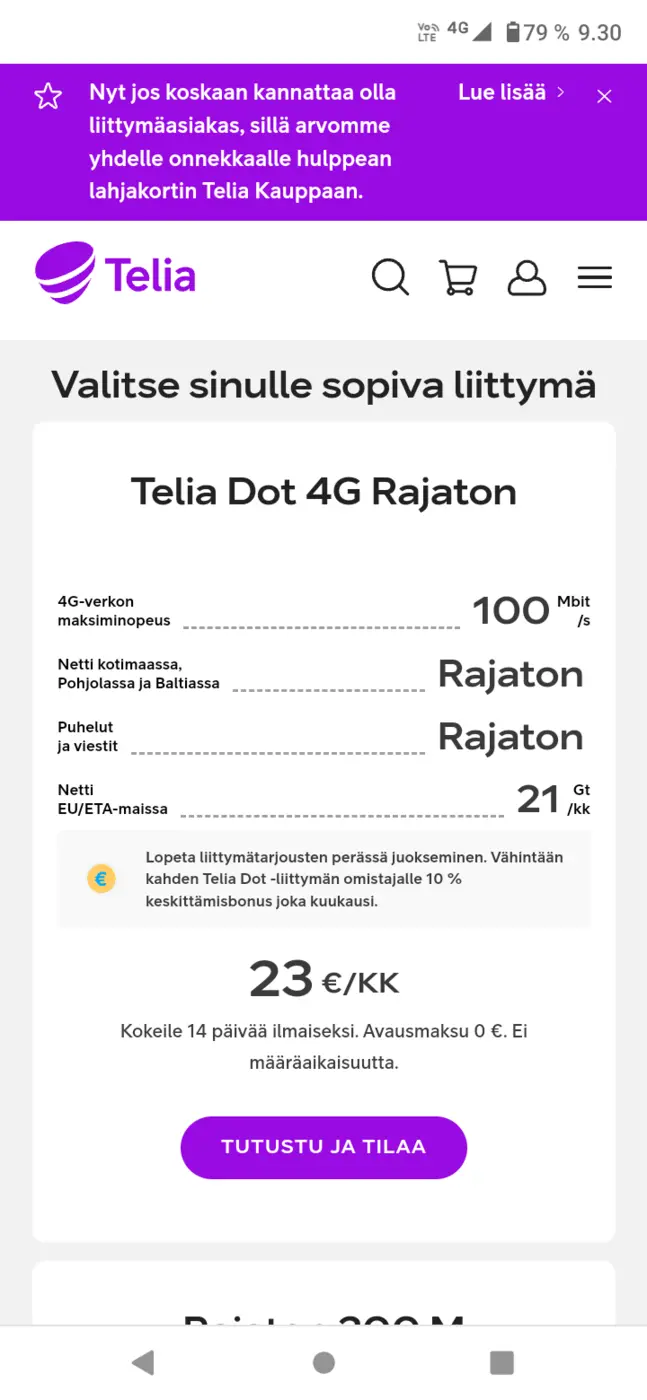The image size is (647, 1400).
Task: Go to Telia homepage via logo
Action: coord(115,273)
